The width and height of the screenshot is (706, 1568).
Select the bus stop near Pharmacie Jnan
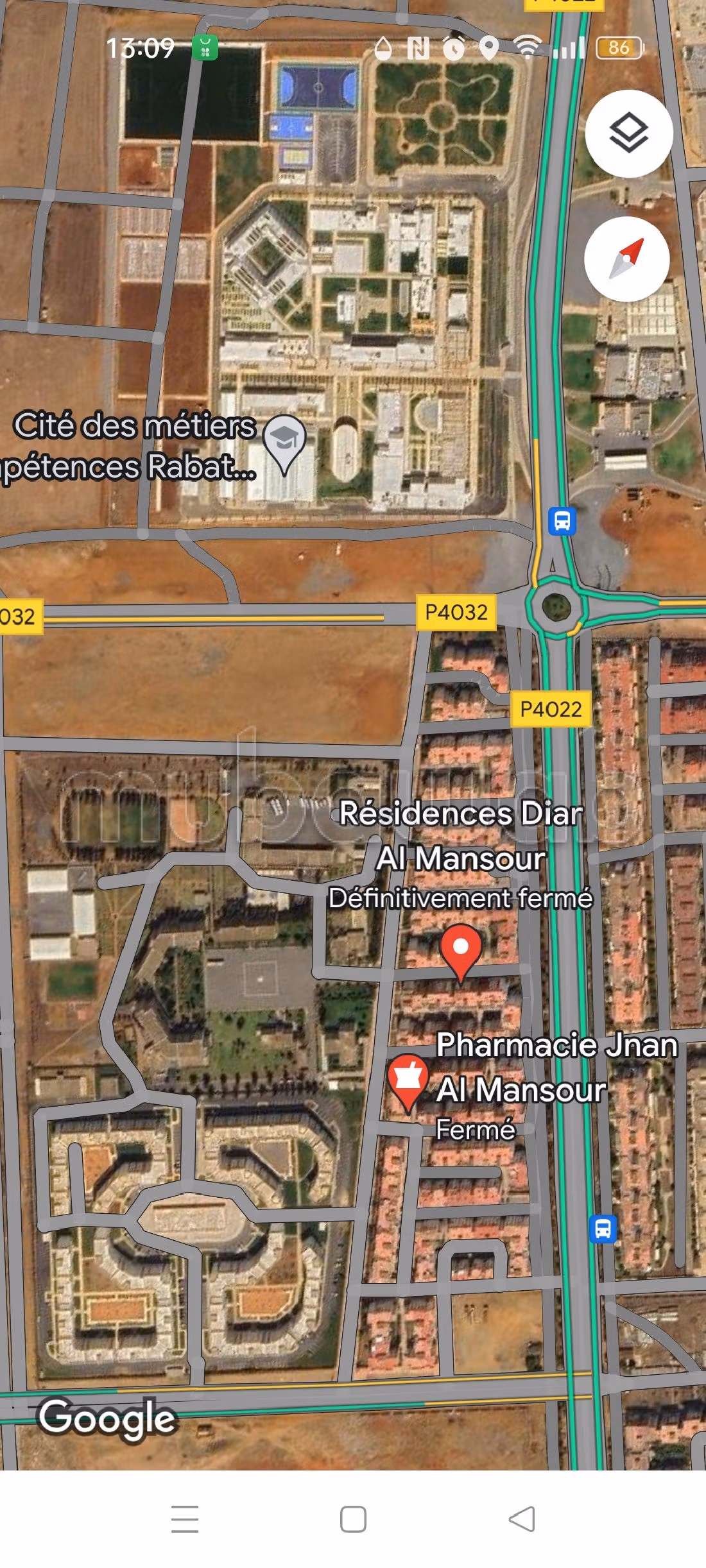(603, 1229)
